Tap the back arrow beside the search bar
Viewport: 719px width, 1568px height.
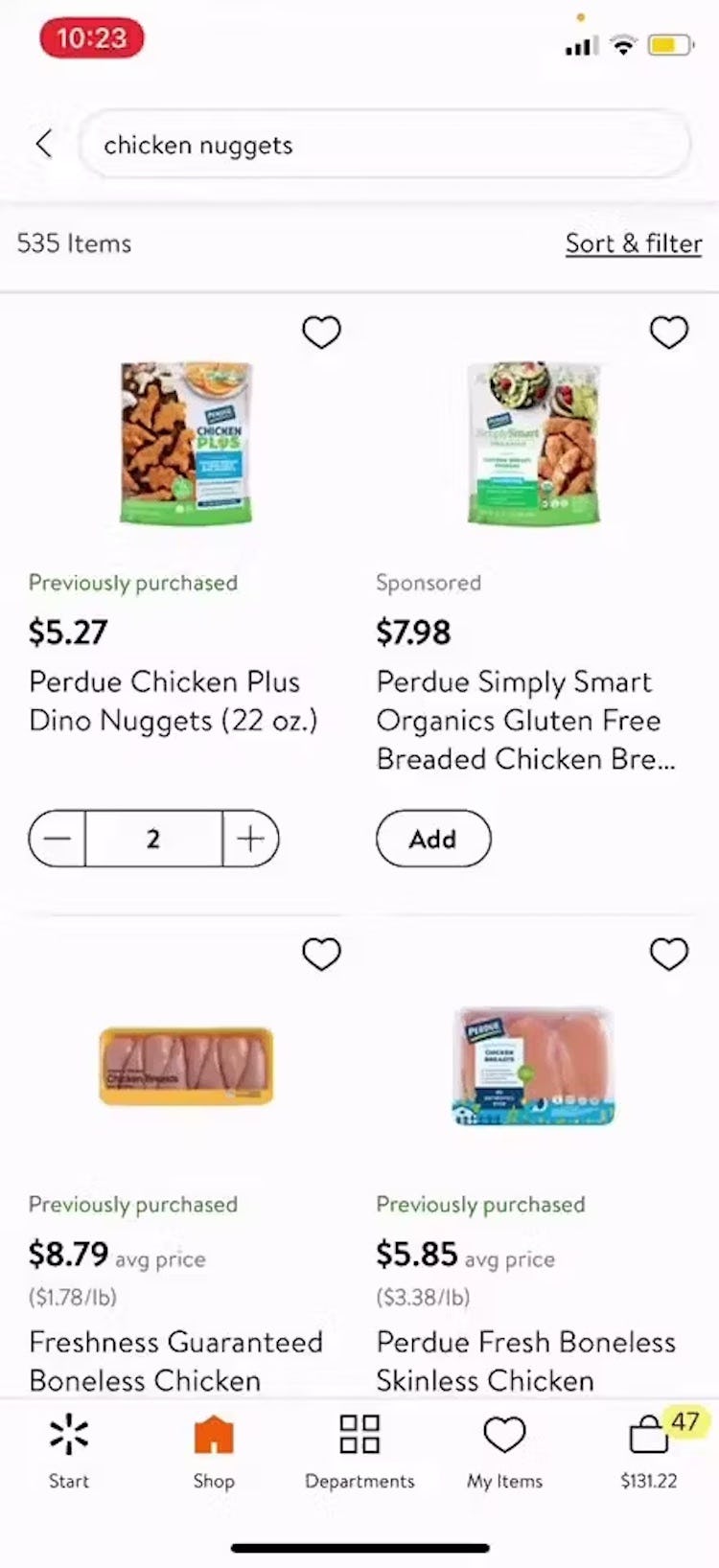(x=44, y=144)
